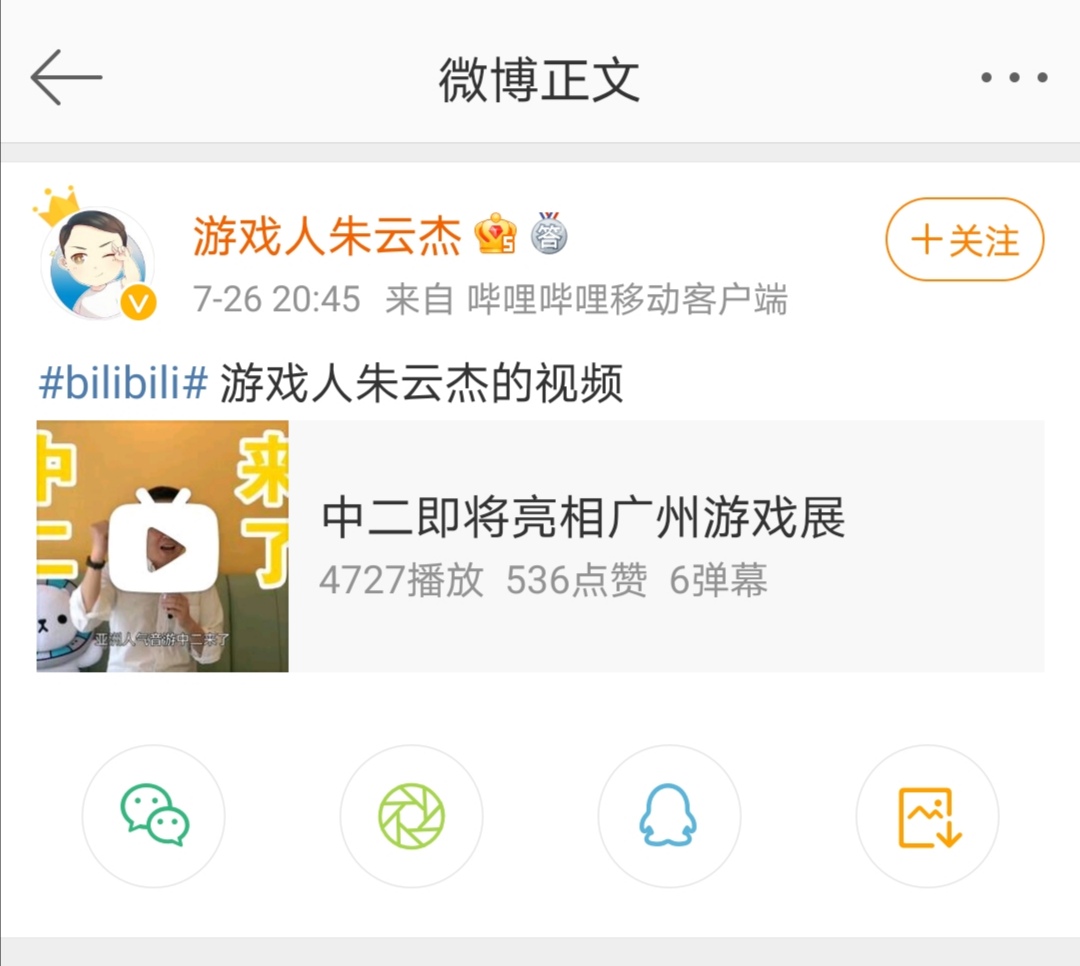Image resolution: width=1080 pixels, height=966 pixels.
Task: Share to WeChat
Action: click(154, 816)
